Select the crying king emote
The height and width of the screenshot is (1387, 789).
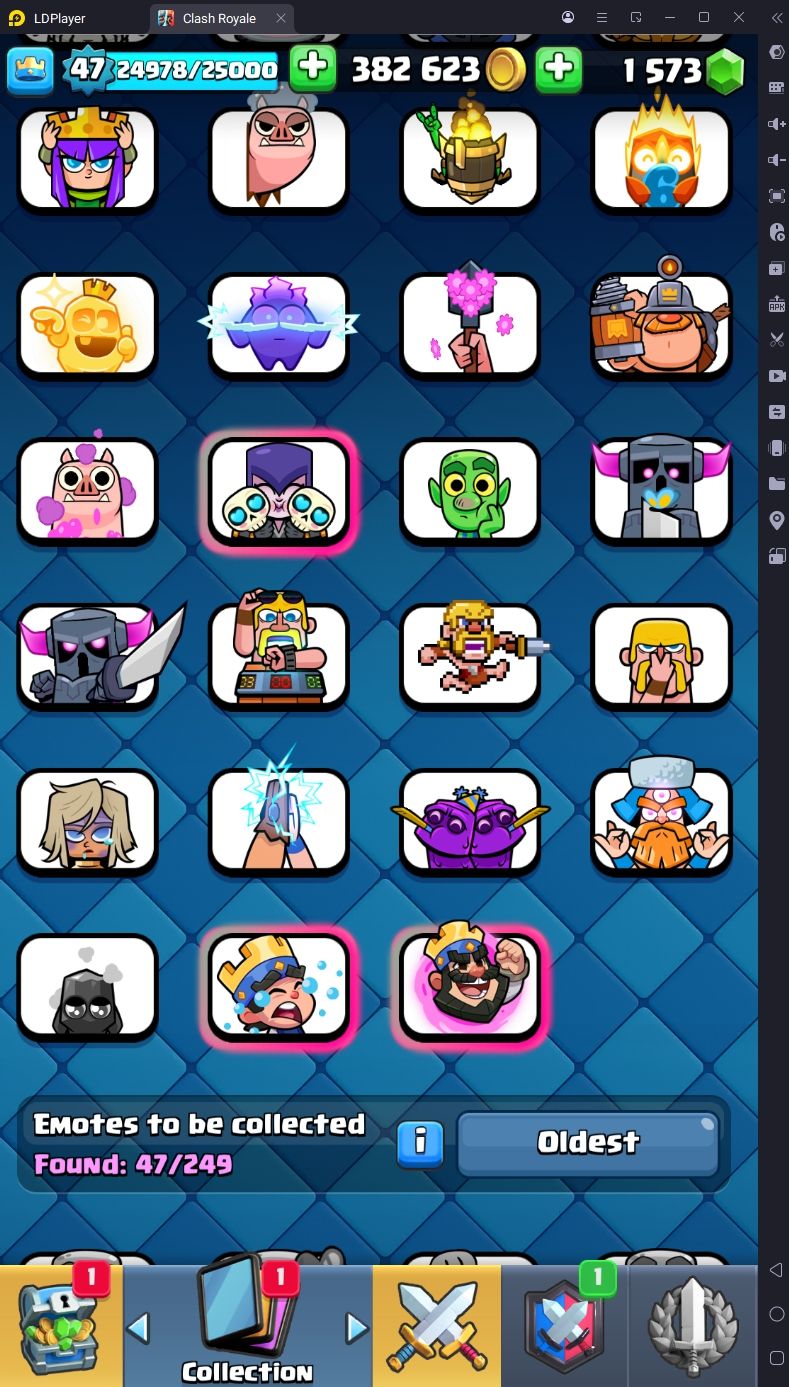click(279, 988)
